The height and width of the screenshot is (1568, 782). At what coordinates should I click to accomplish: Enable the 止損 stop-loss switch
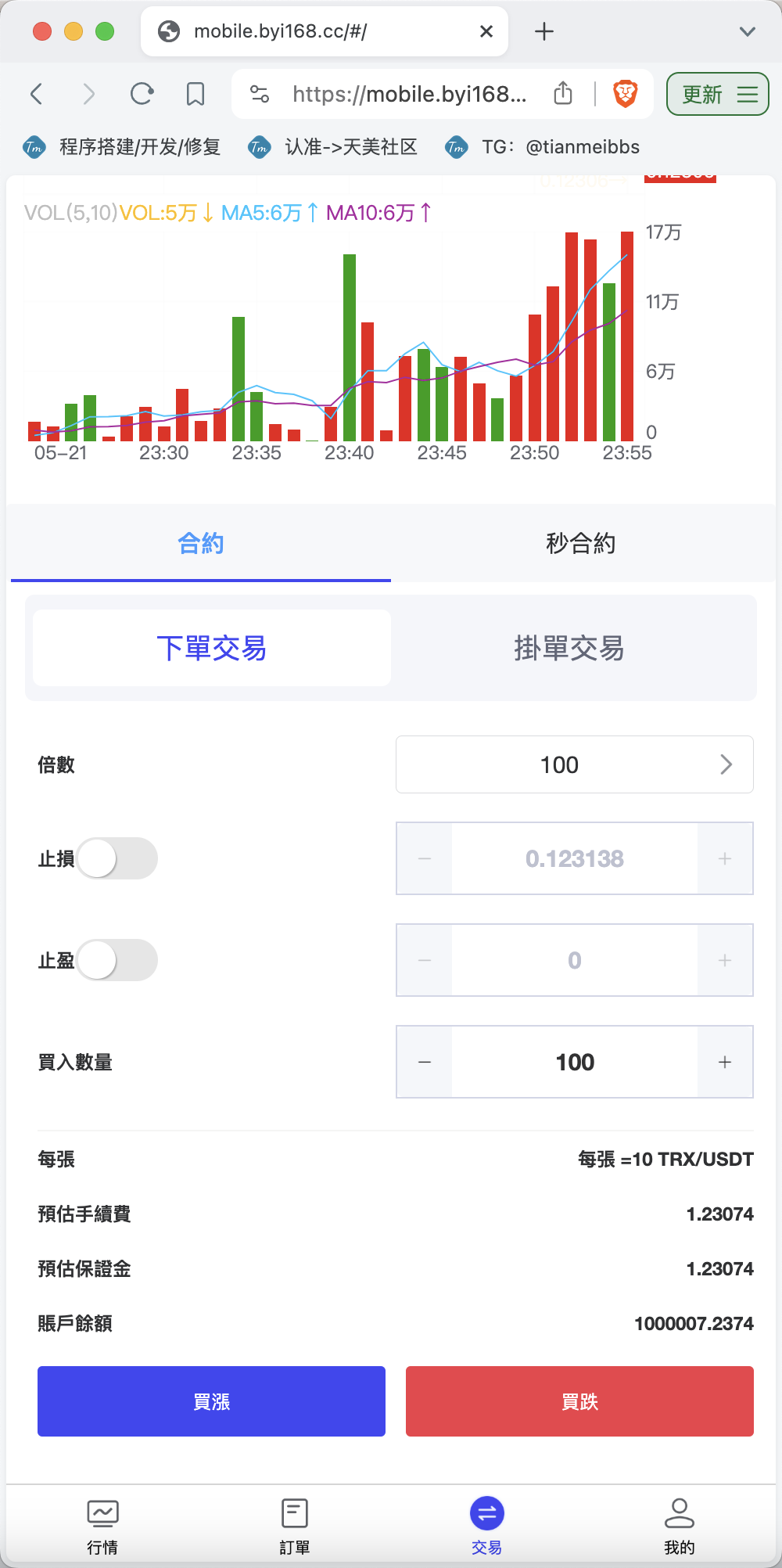117,858
